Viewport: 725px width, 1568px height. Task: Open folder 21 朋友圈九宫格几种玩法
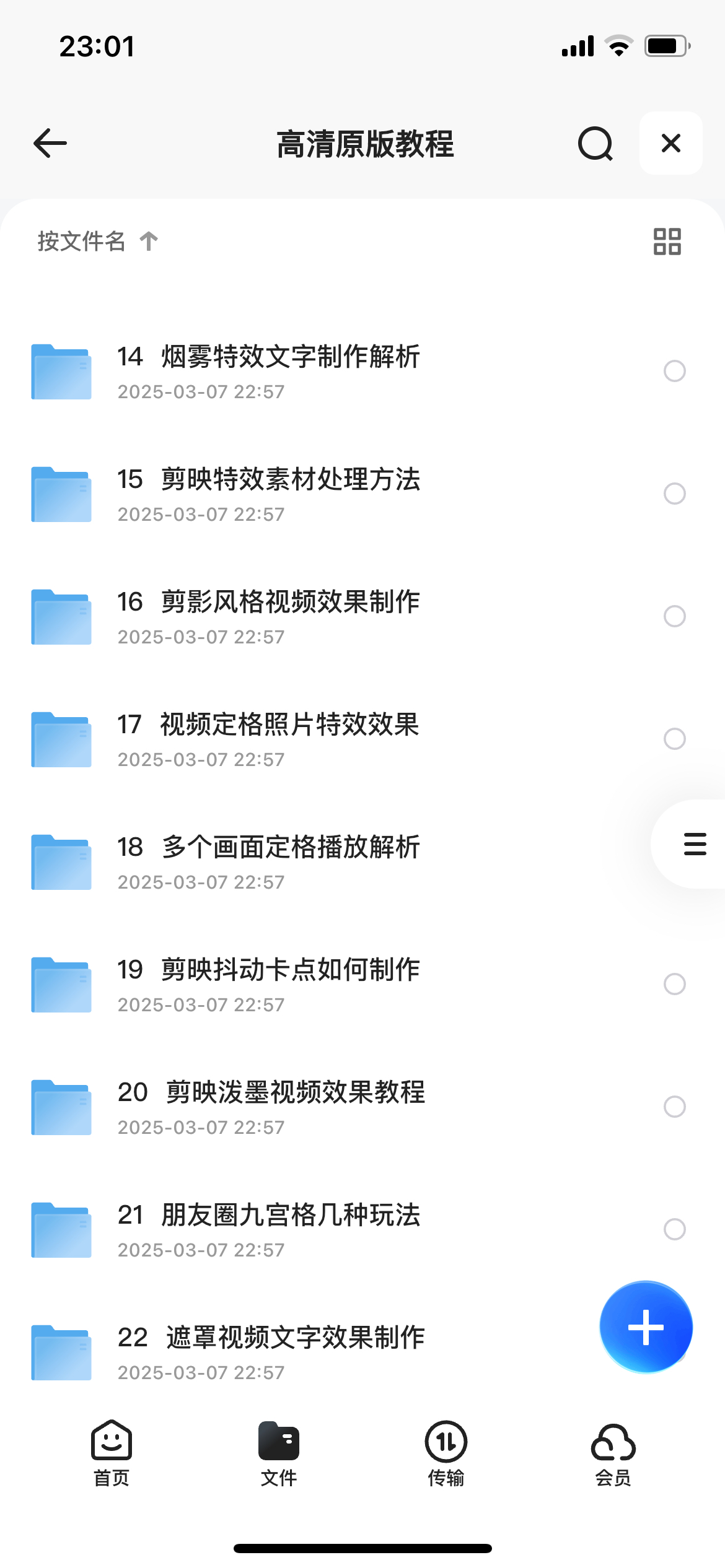tap(362, 1230)
